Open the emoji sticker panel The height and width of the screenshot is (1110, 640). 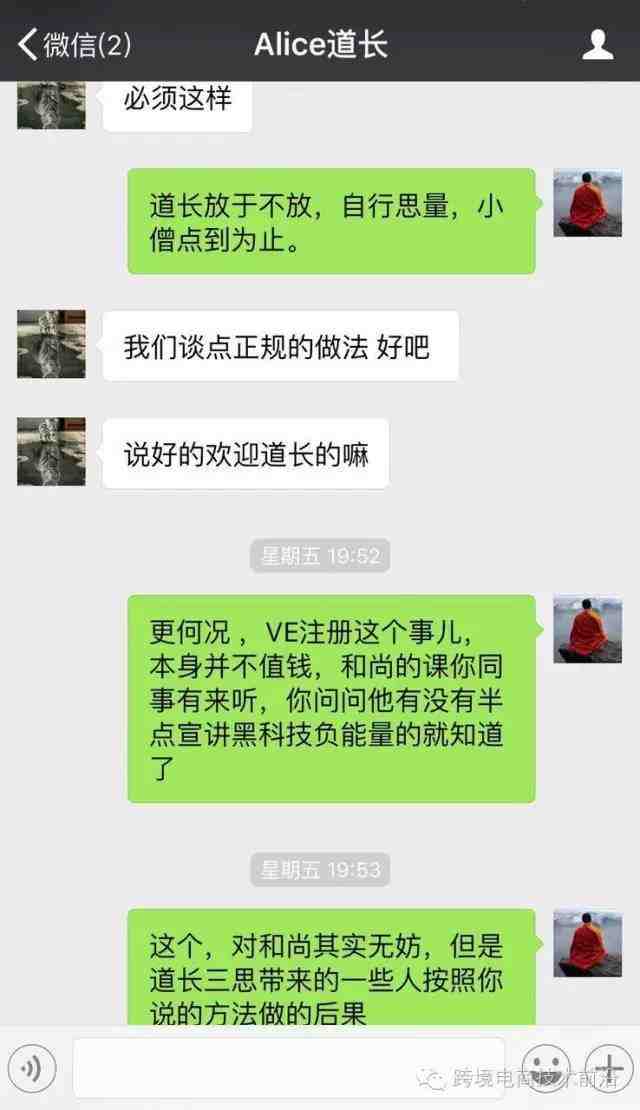[545, 1068]
